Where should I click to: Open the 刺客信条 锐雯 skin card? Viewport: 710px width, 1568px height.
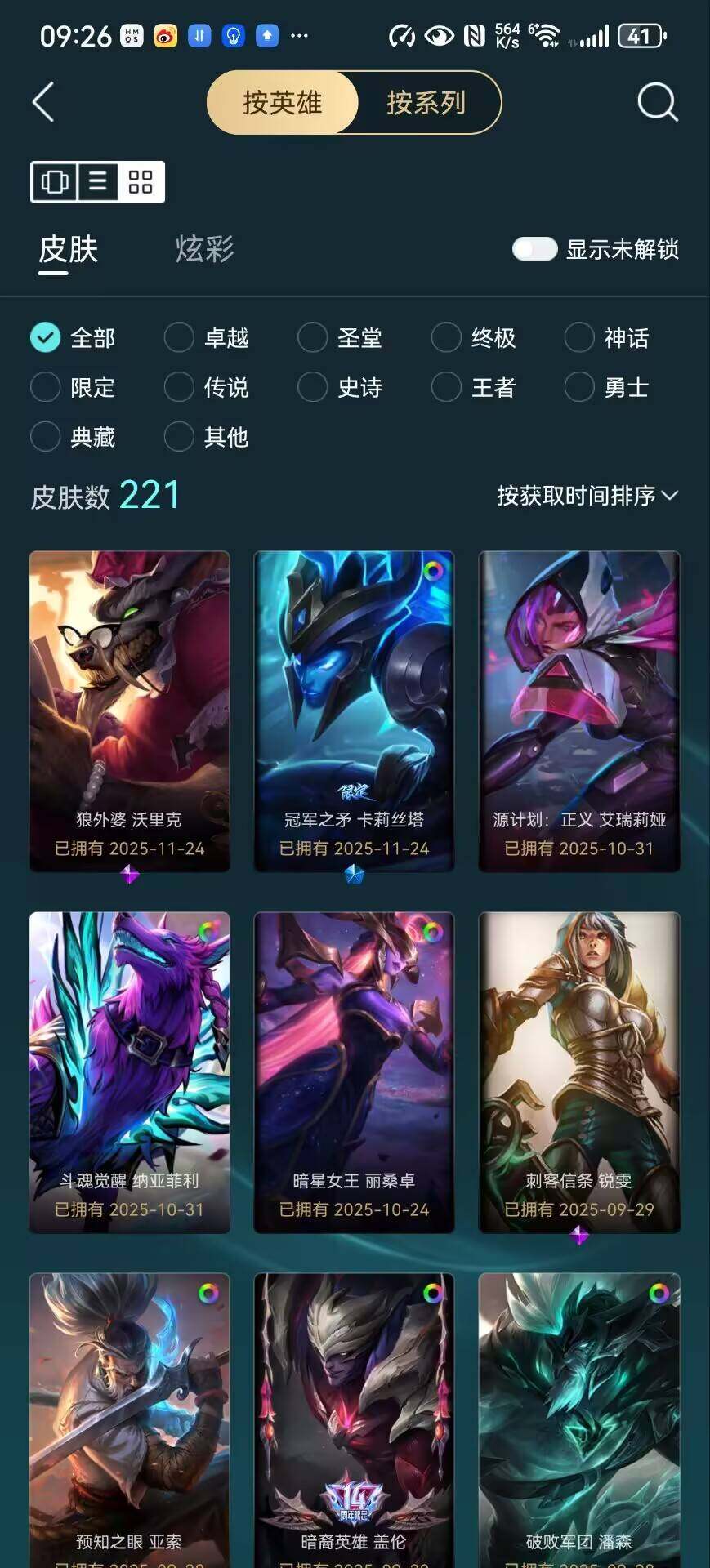(x=579, y=1071)
